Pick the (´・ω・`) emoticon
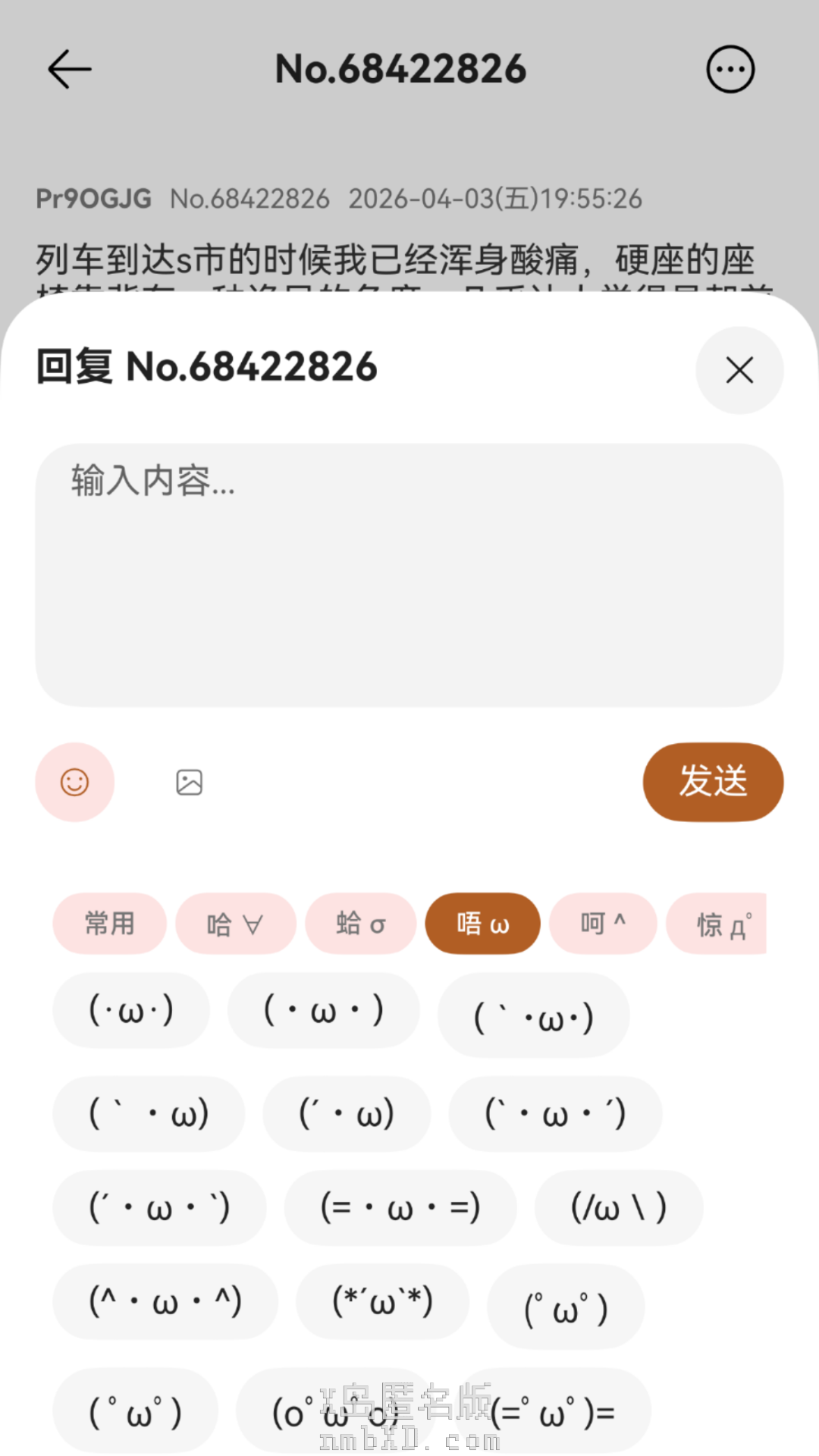This screenshot has height=1456, width=819. 159,1207
